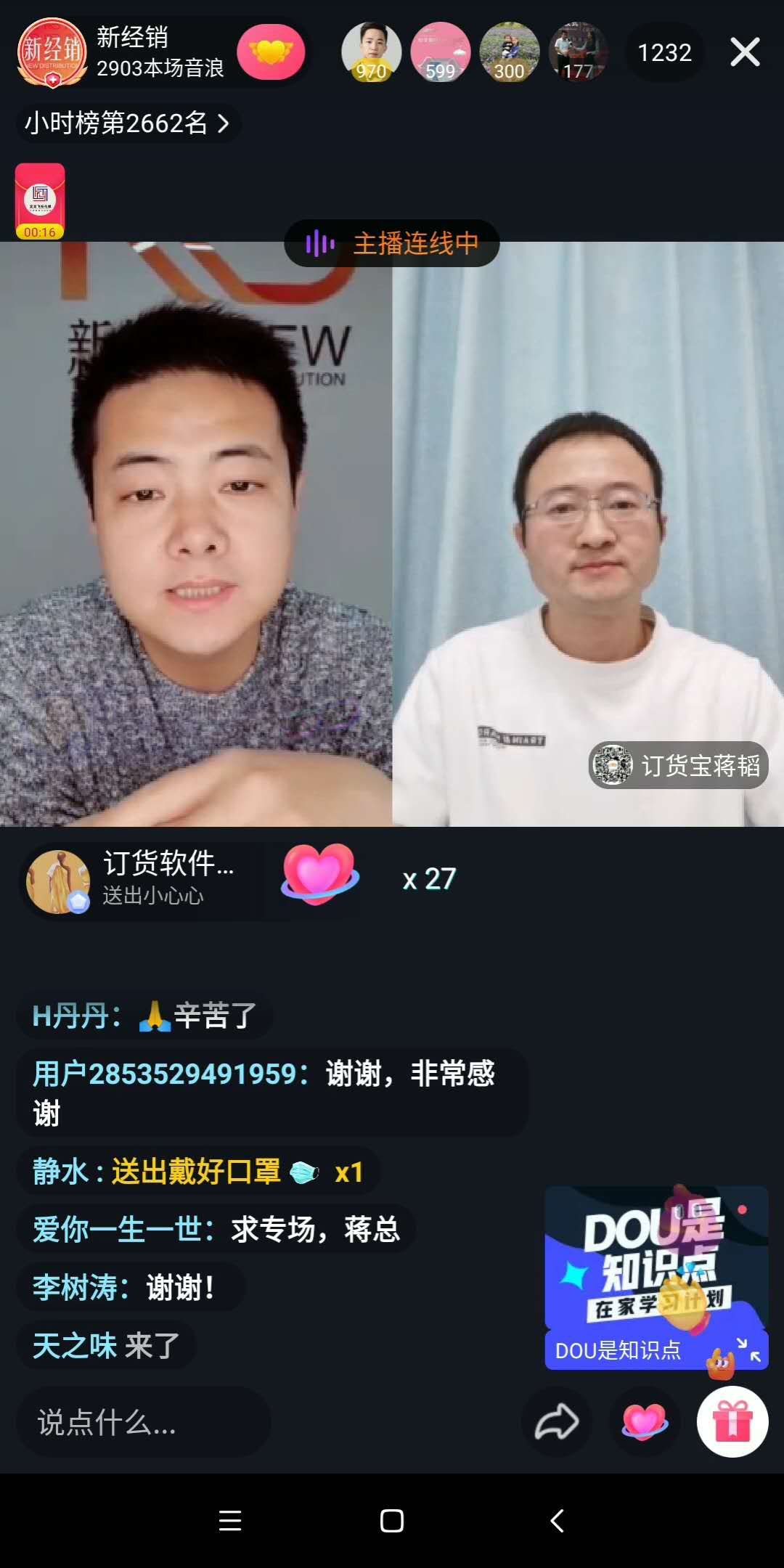Open the red packet with 00:16 timer

(x=40, y=201)
